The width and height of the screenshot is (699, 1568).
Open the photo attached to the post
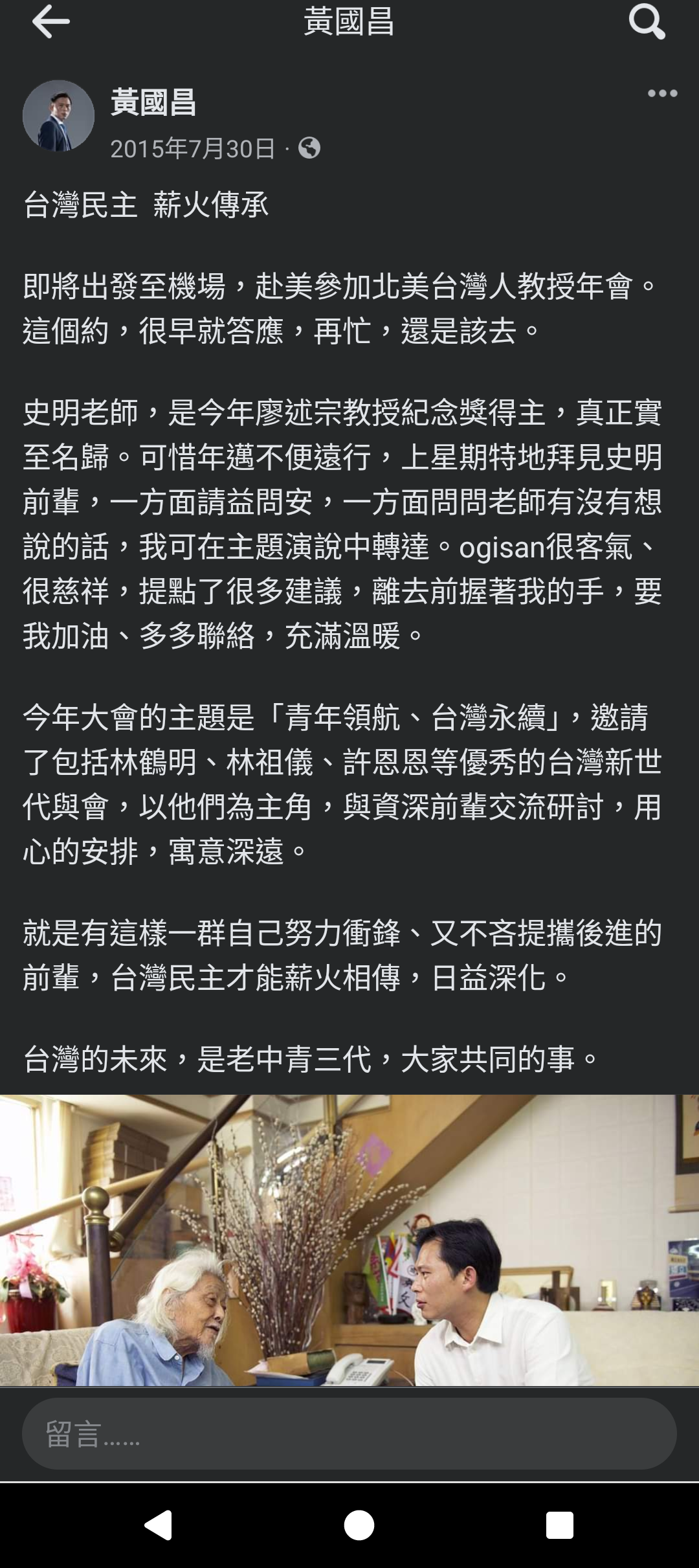pos(349,1240)
